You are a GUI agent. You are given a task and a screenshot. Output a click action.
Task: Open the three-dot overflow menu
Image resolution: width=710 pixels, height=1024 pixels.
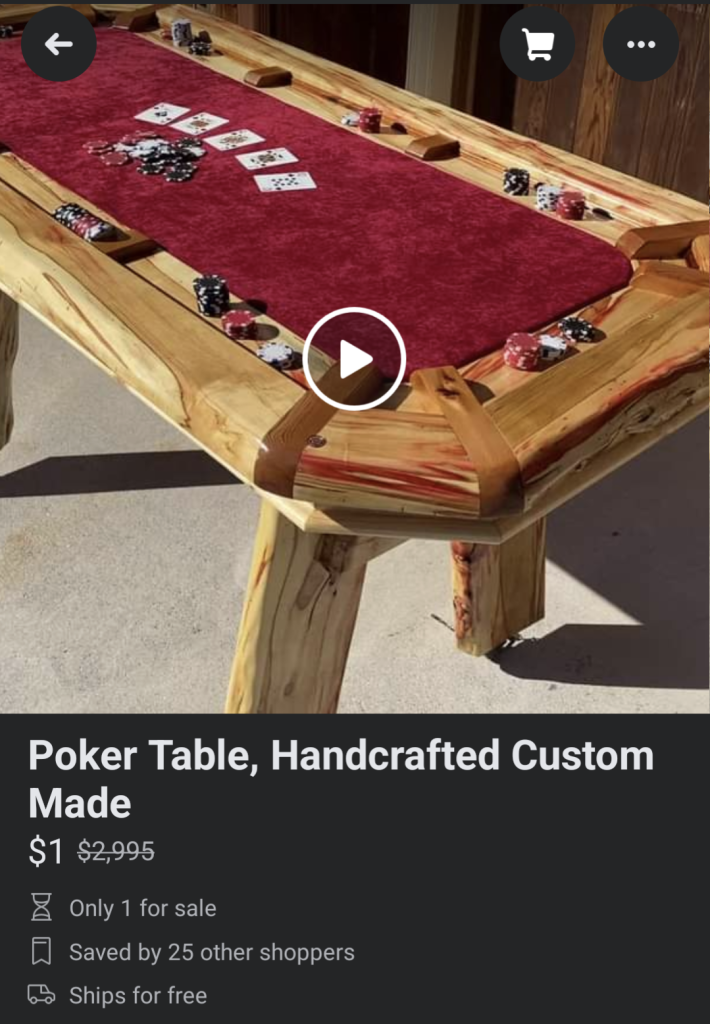641,44
